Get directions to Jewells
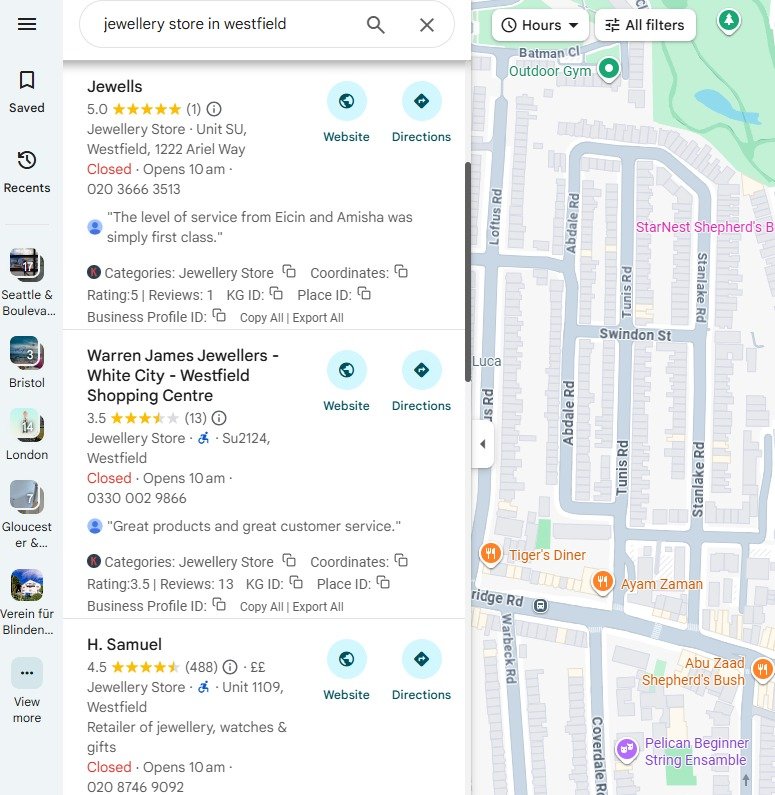The height and width of the screenshot is (795, 775). coord(421,113)
